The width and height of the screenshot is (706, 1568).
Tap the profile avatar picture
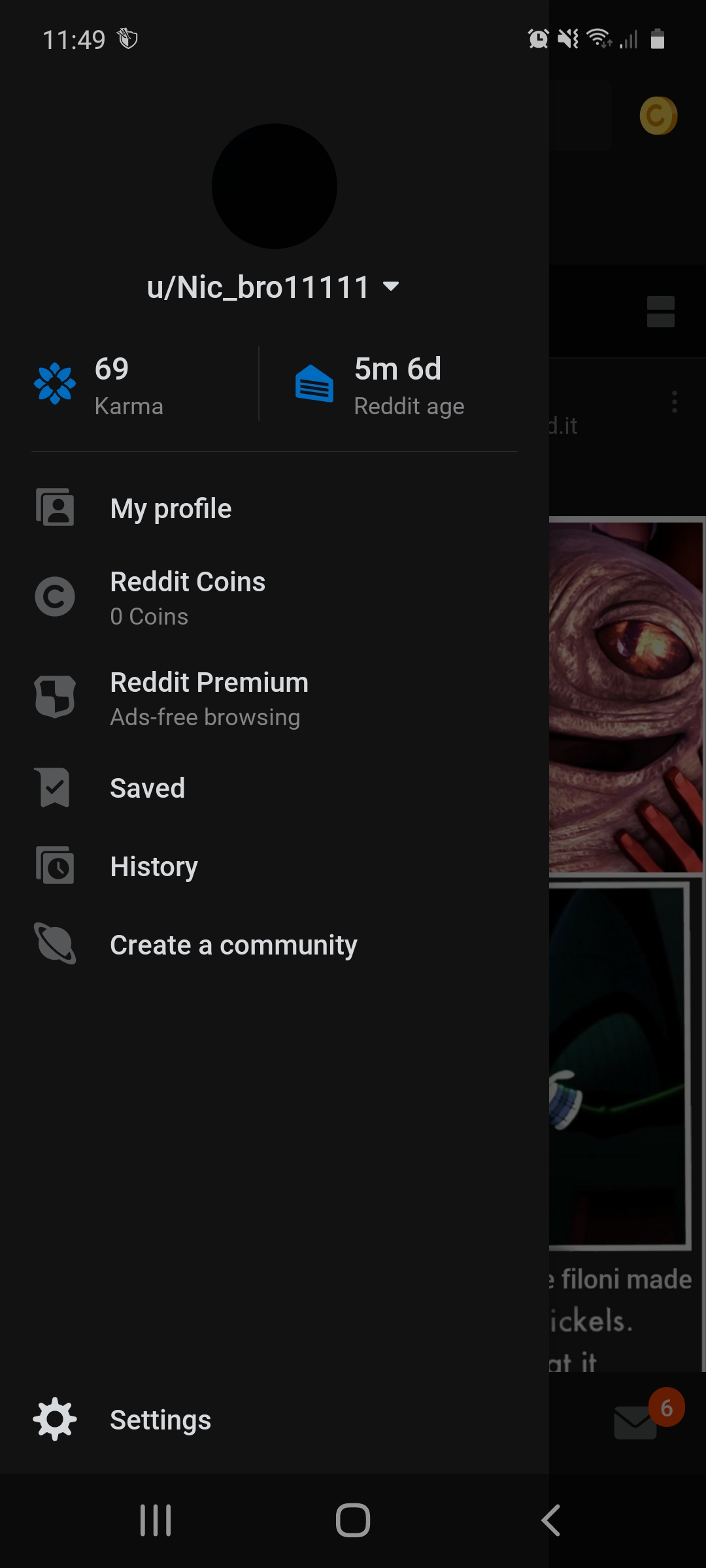tap(275, 186)
